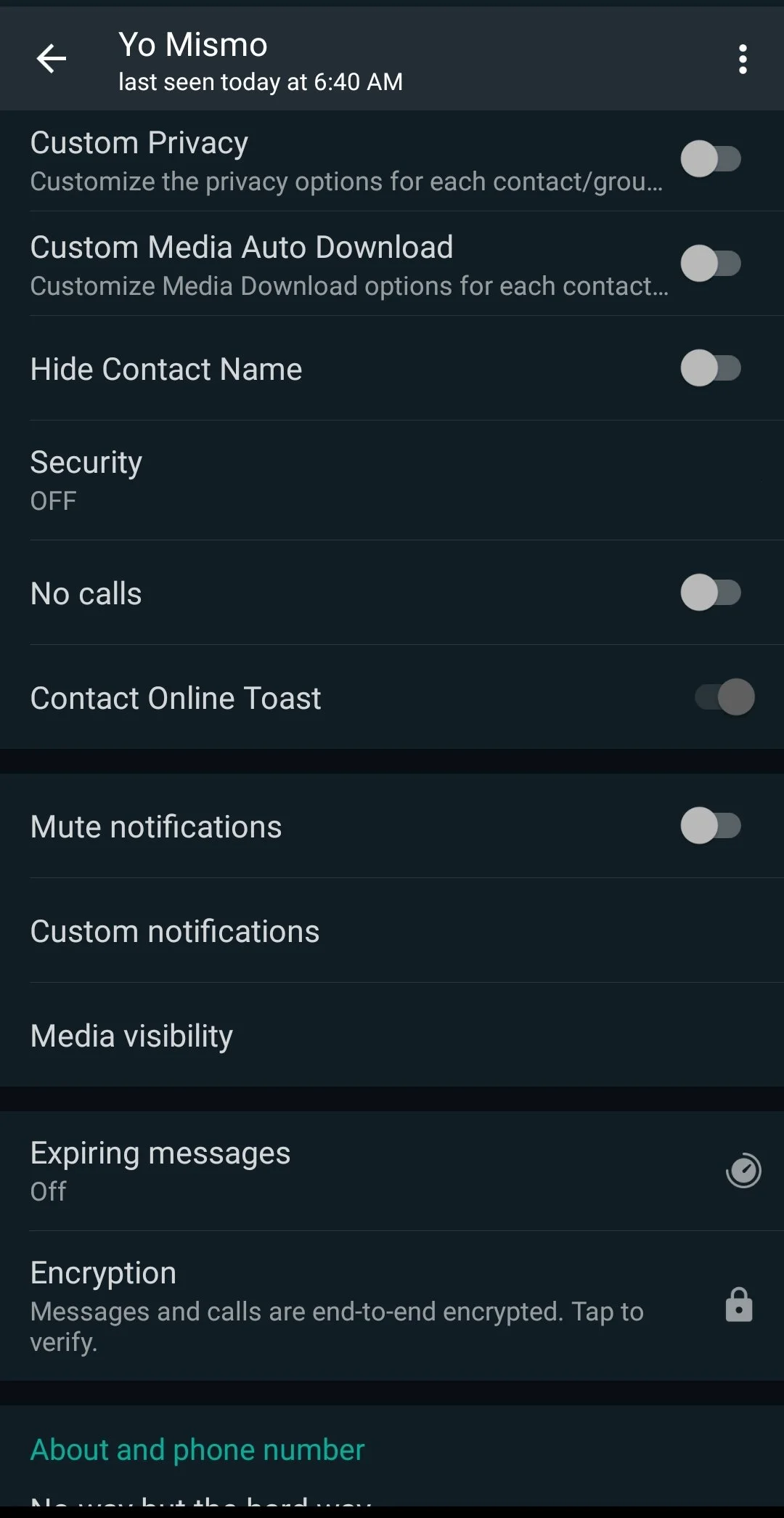The height and width of the screenshot is (1518, 784).
Task: Open Media visibility options
Action: point(131,1036)
